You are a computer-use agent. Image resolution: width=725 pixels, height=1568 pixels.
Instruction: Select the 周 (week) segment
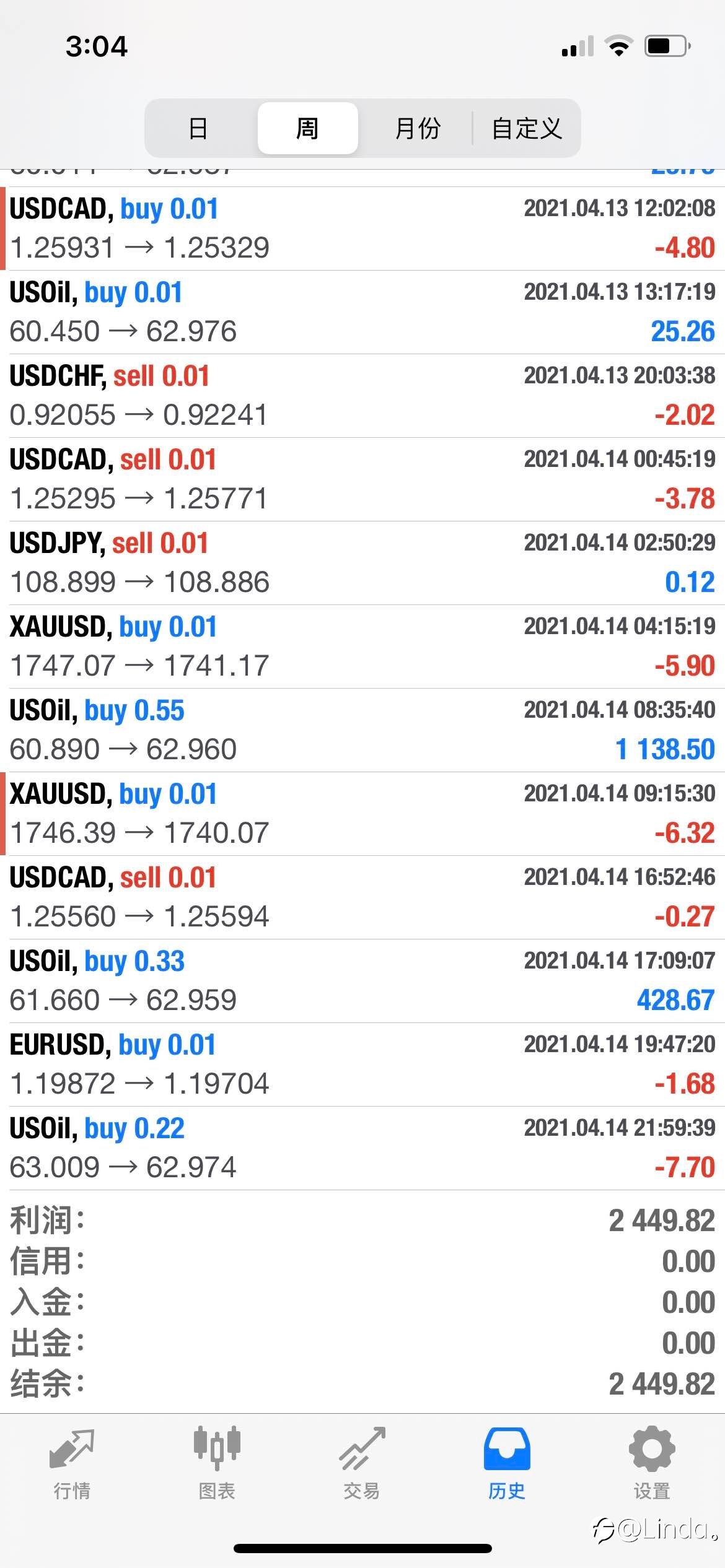click(x=307, y=128)
